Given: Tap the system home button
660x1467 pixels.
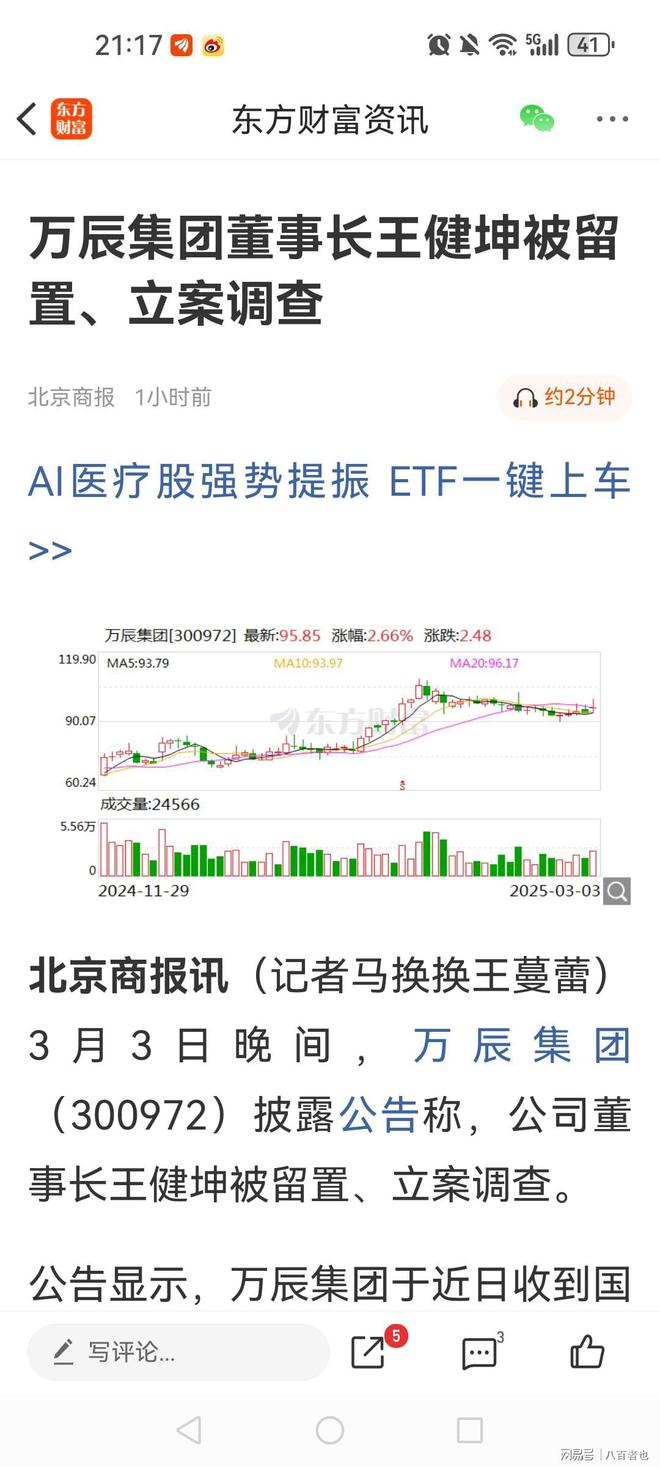Looking at the screenshot, I should [x=330, y=1431].
